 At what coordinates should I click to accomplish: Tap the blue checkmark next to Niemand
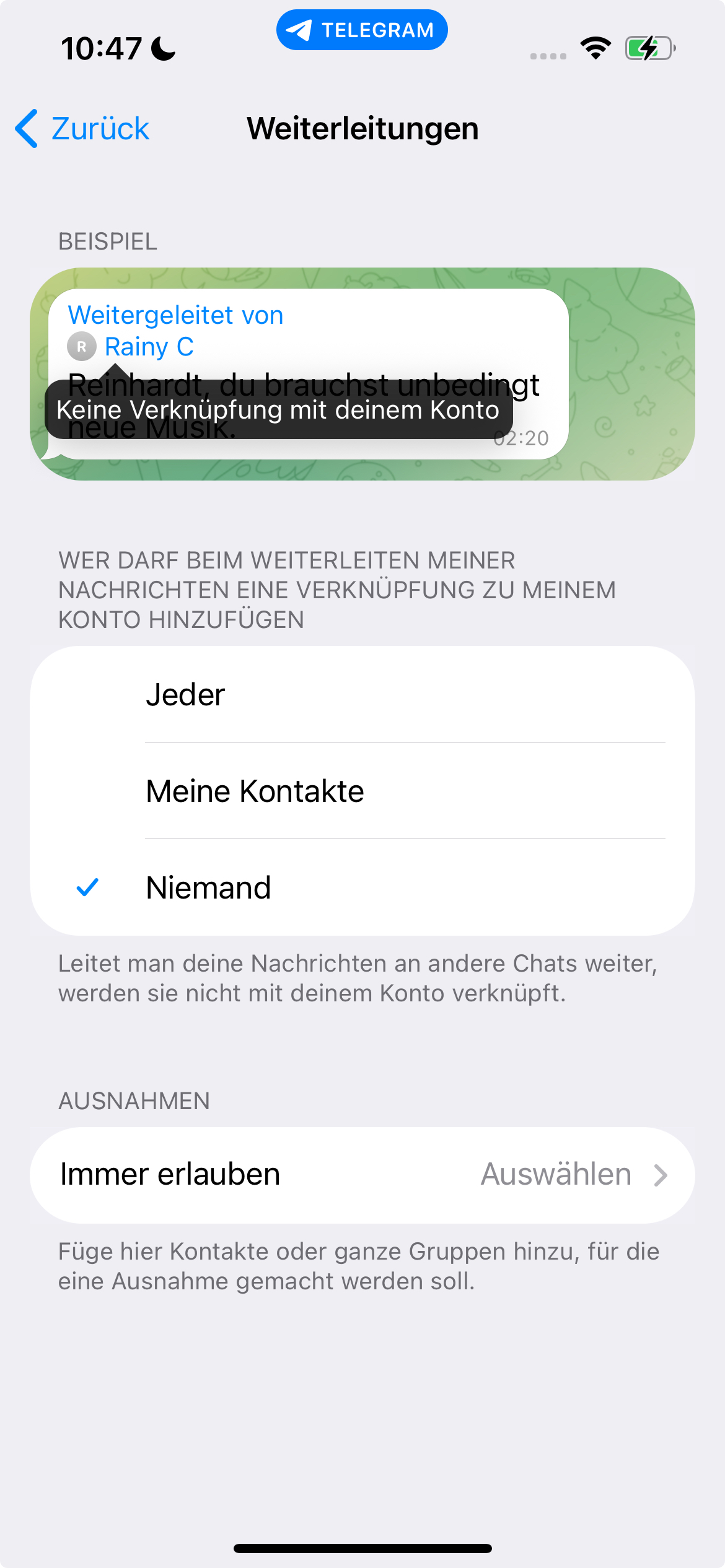coord(89,888)
